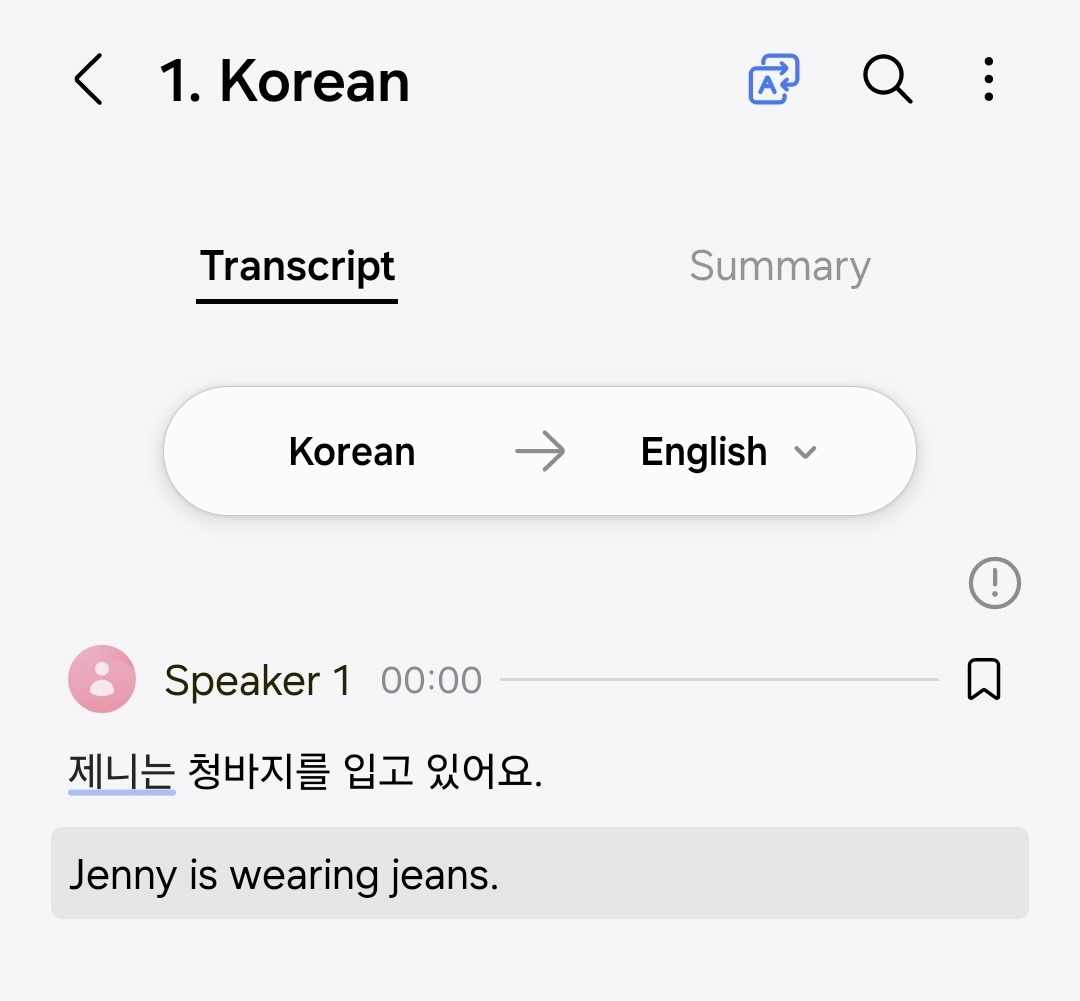Go back from the Korean recording

88,80
